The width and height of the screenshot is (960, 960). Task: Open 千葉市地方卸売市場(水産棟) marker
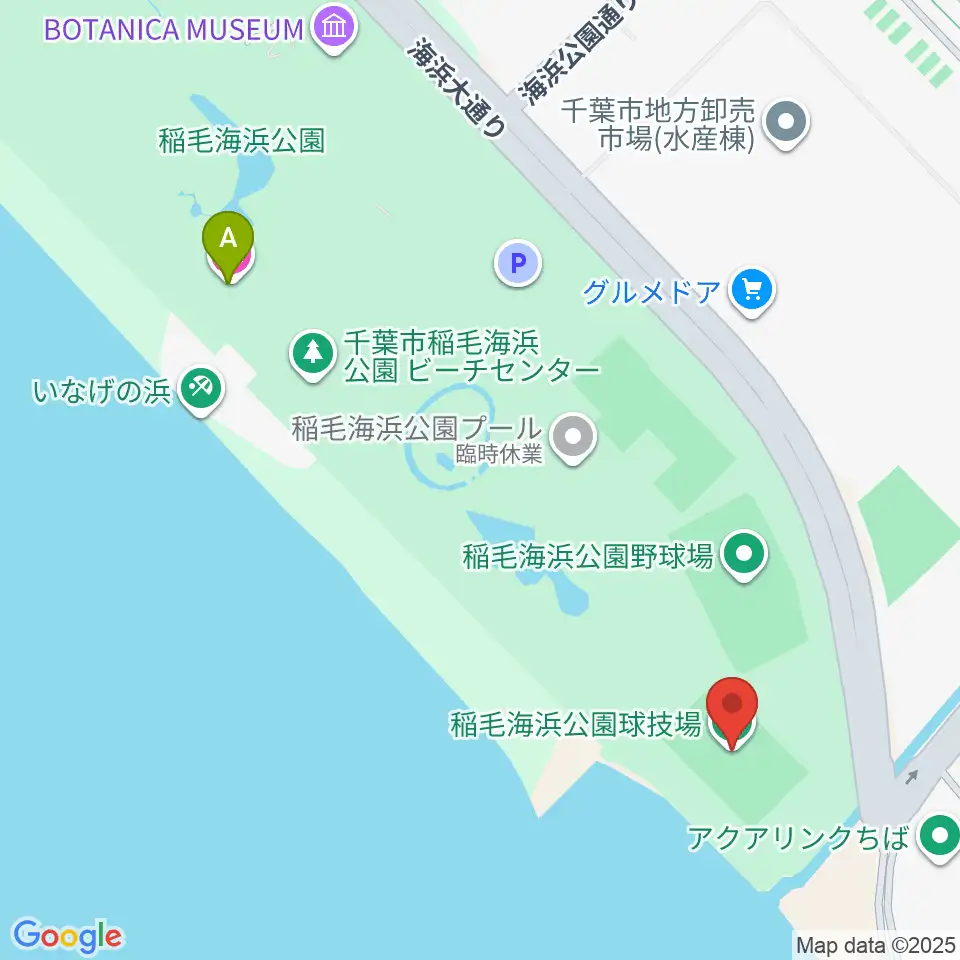coord(787,122)
